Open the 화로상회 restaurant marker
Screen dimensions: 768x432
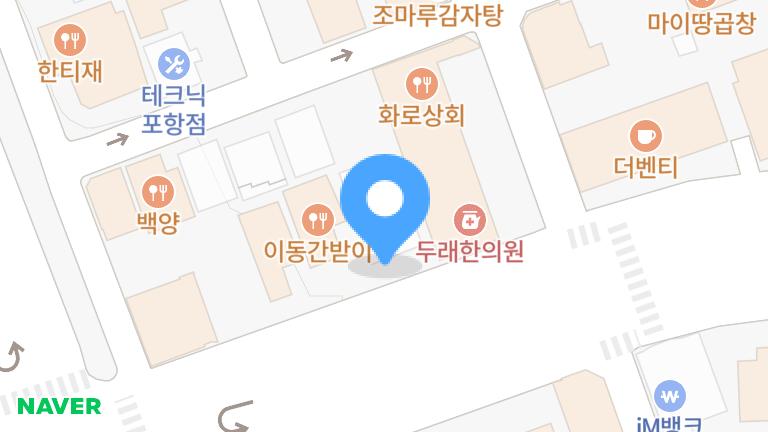(421, 83)
